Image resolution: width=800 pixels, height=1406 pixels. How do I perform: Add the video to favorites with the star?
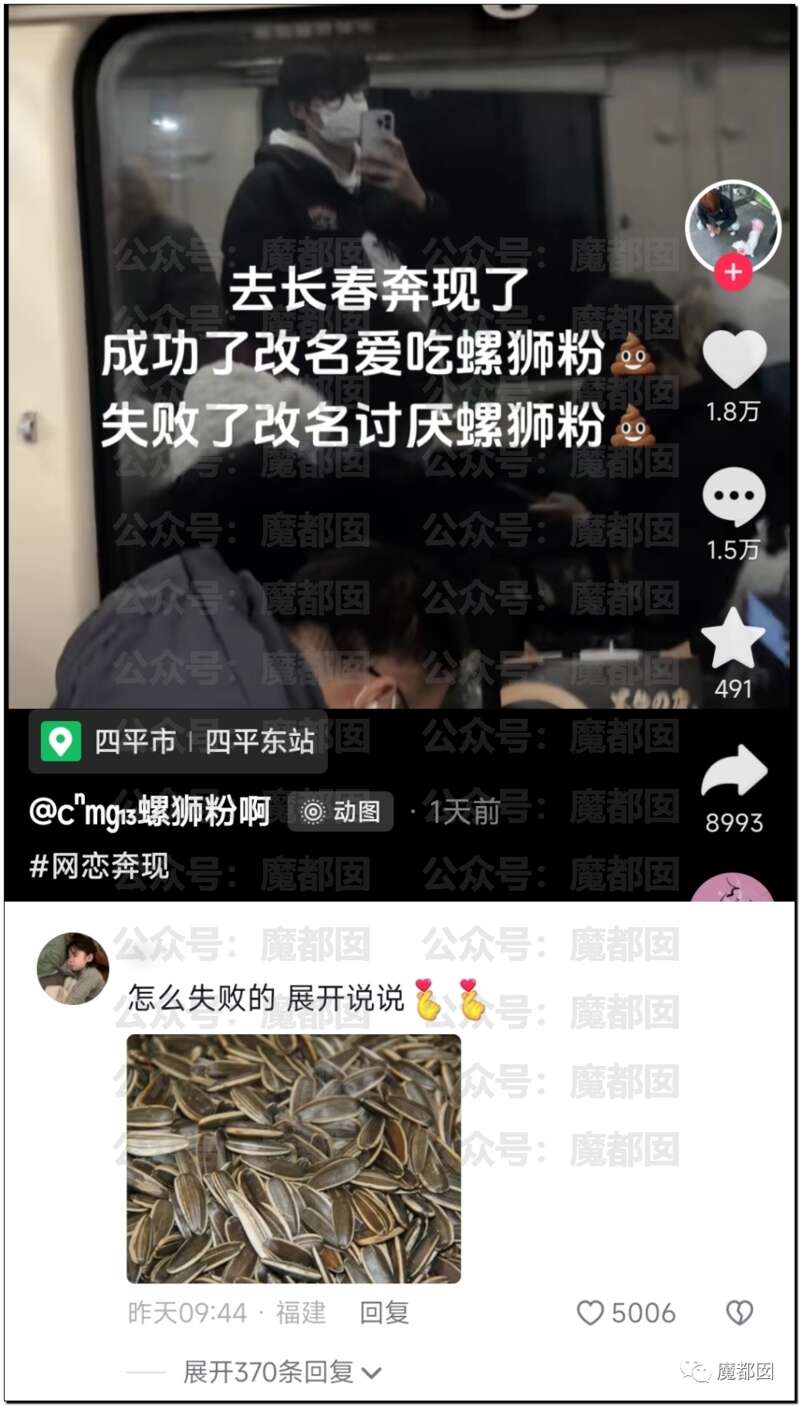[733, 638]
